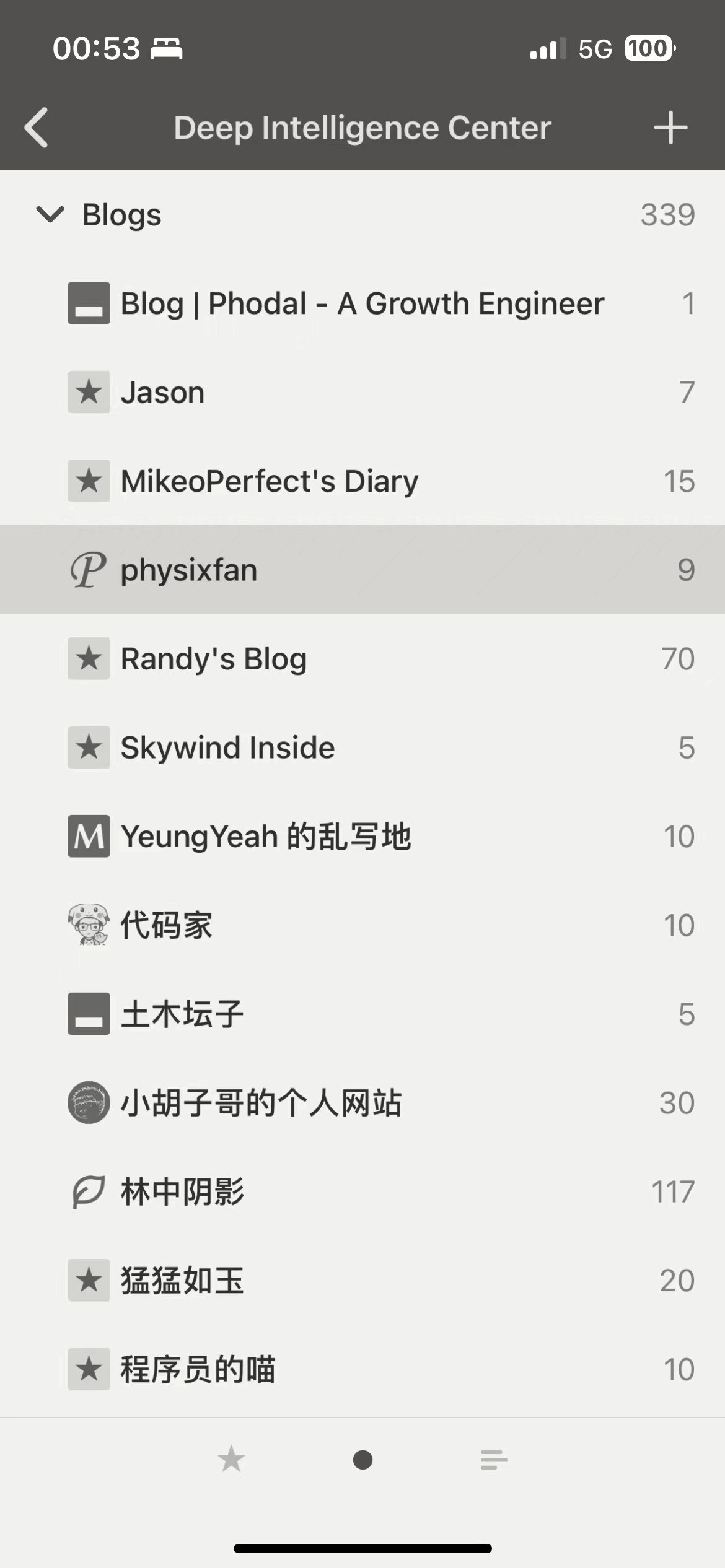Add a new feed with plus icon

(670, 128)
